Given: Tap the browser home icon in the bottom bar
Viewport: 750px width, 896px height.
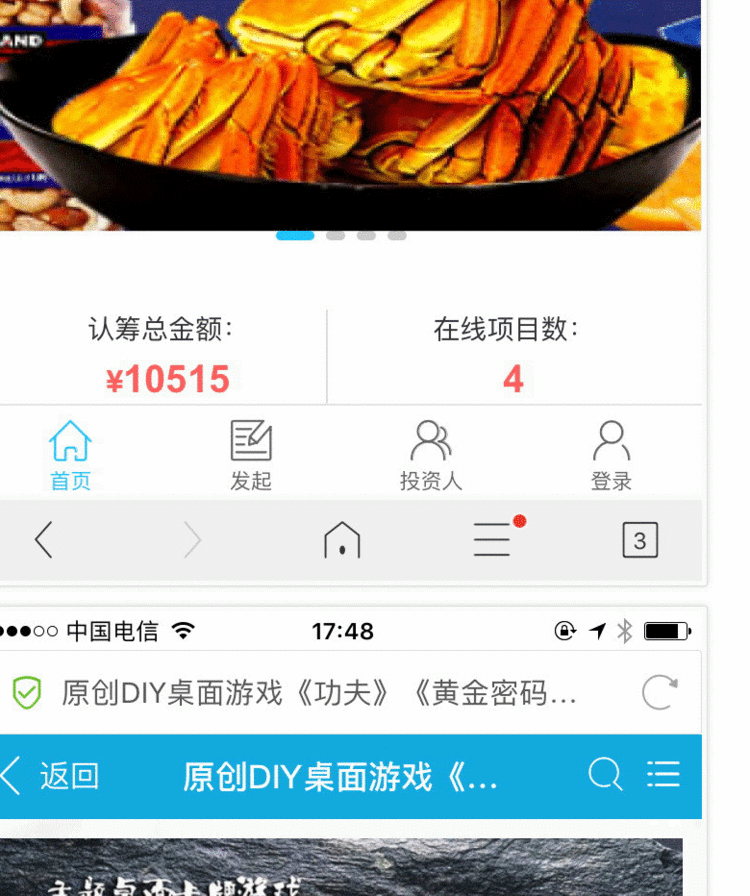Looking at the screenshot, I should [342, 540].
